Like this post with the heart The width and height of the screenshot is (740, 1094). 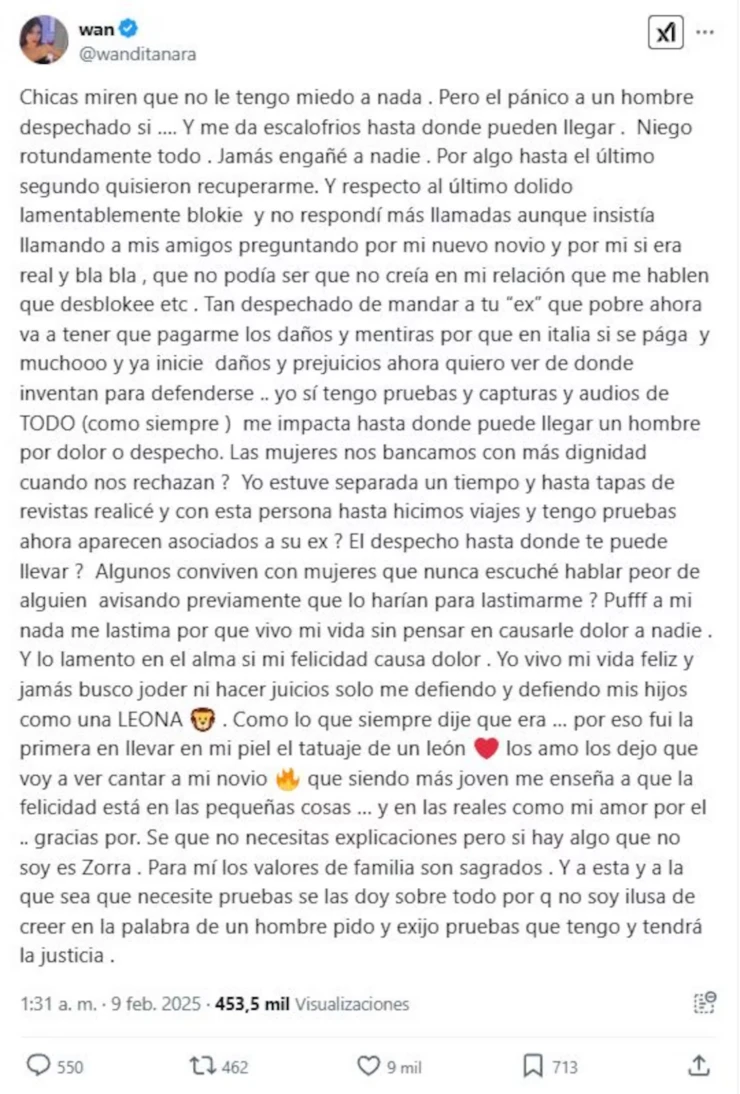point(370,1066)
